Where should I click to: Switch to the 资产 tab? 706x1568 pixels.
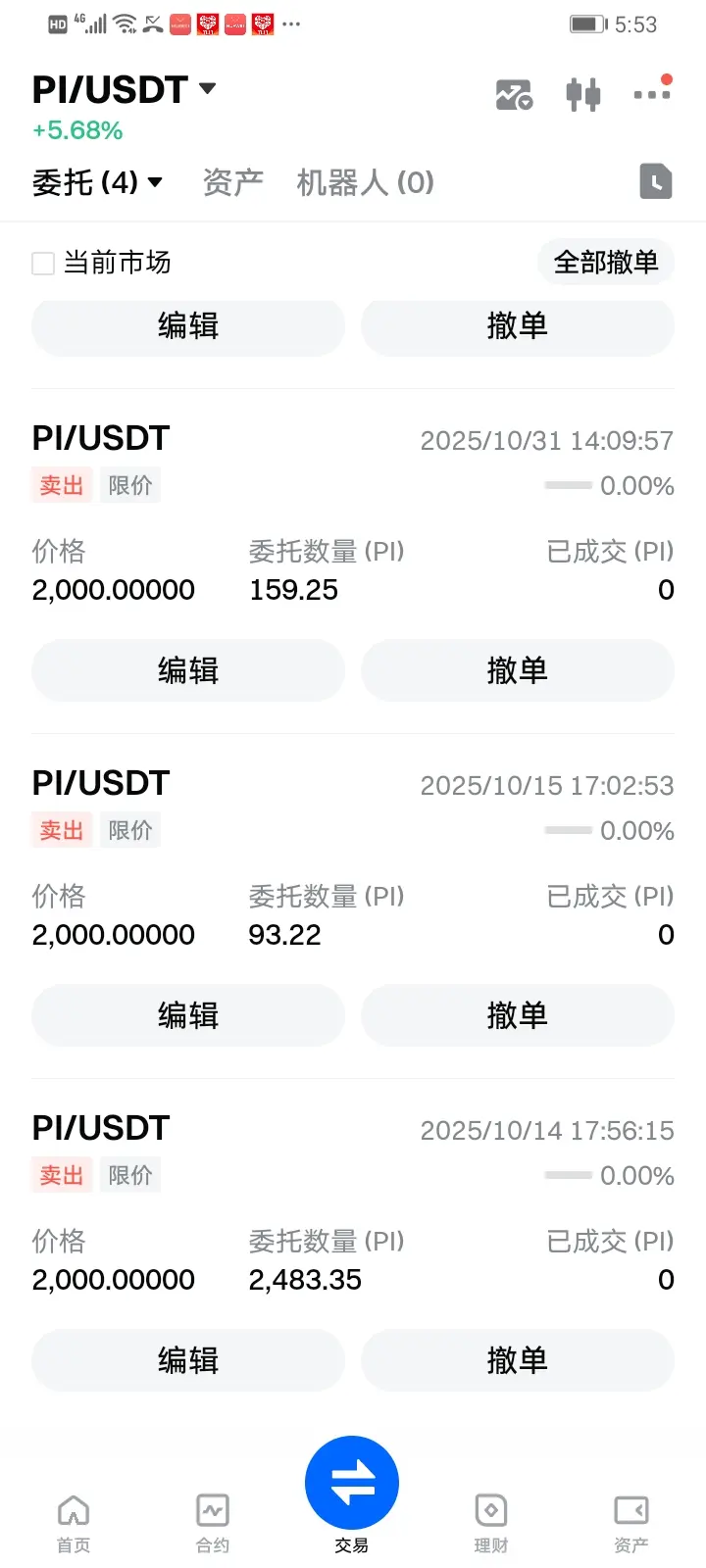232,182
